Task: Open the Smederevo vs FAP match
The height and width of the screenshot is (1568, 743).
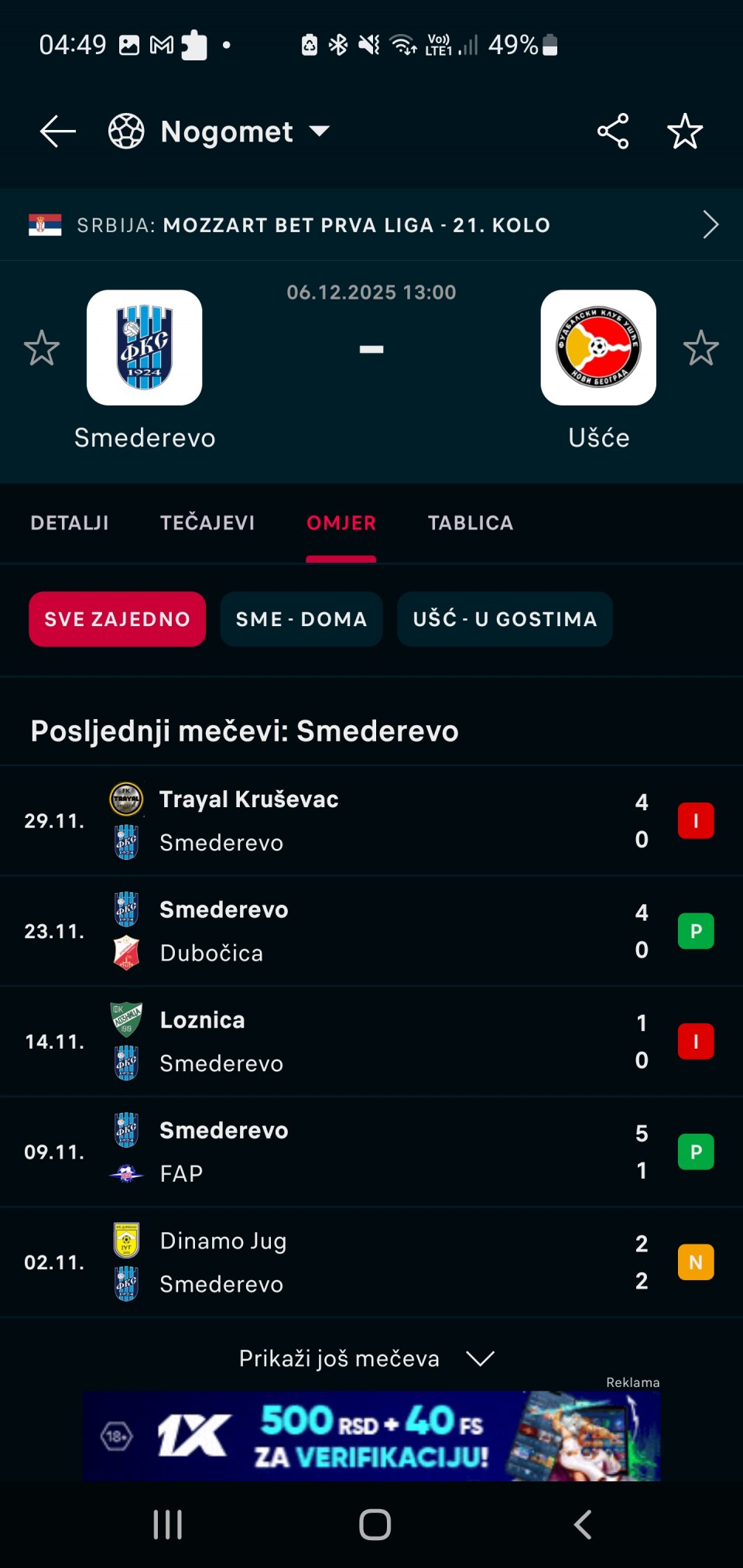Action: pos(371,1152)
